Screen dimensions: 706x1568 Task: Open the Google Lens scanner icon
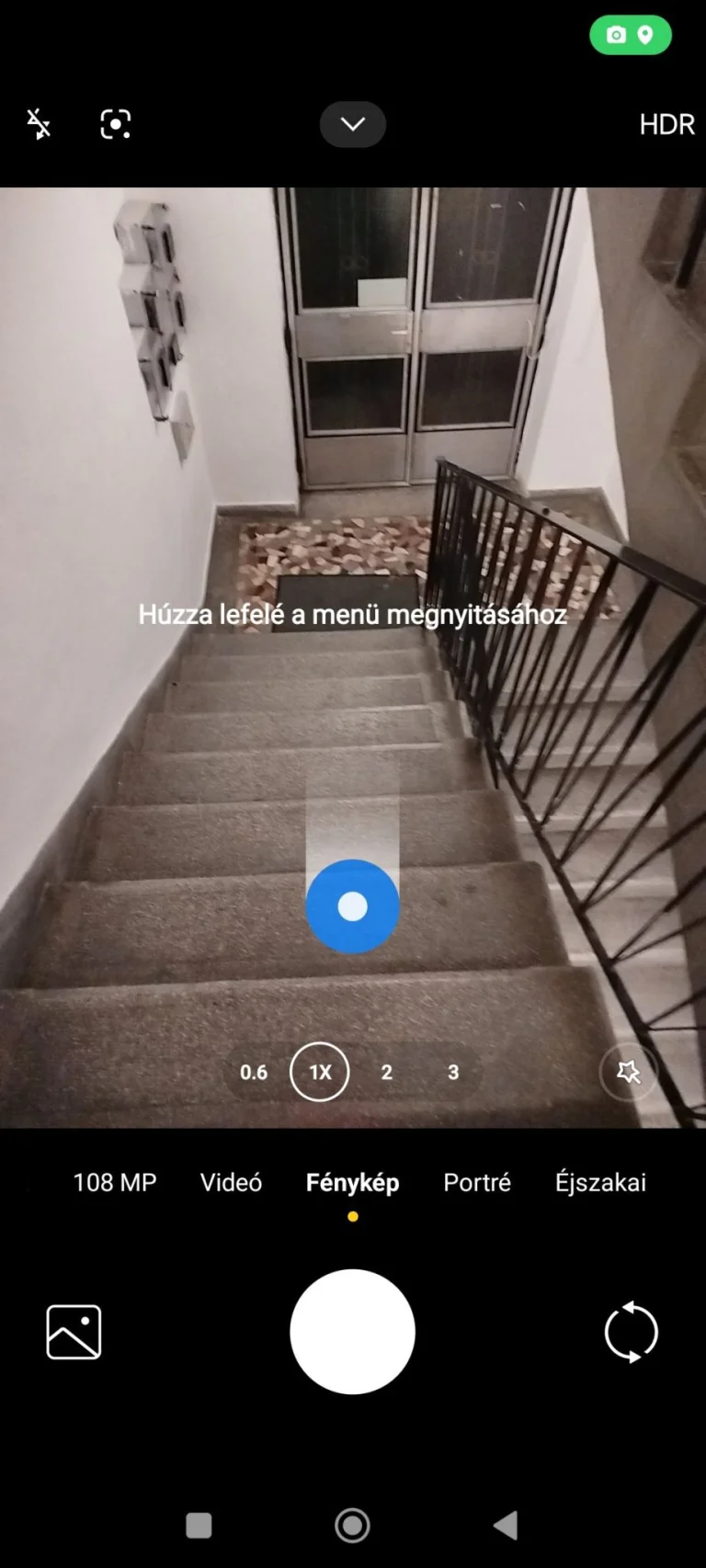[116, 124]
